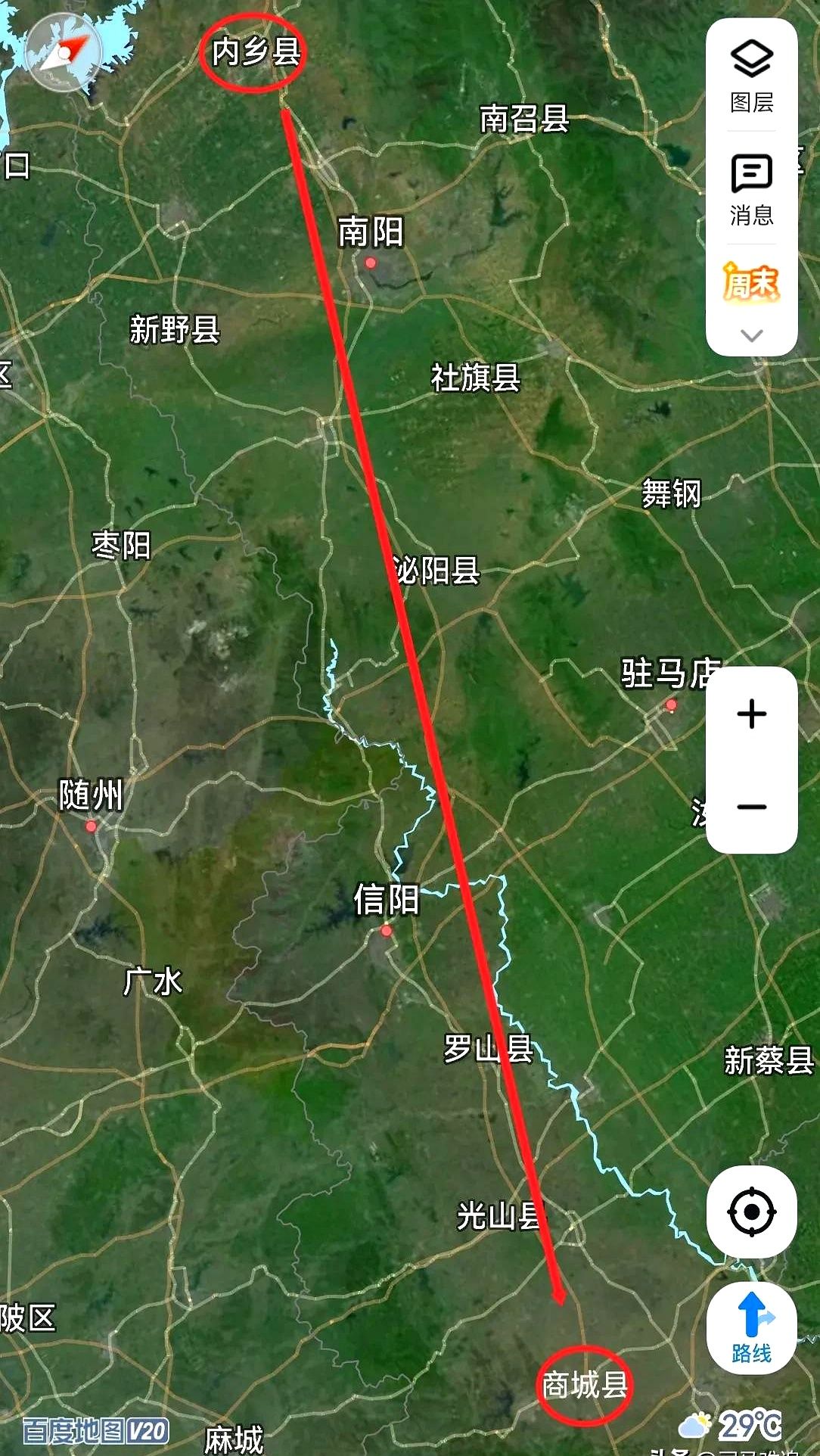Open the 图层 map layers panel

(751, 76)
